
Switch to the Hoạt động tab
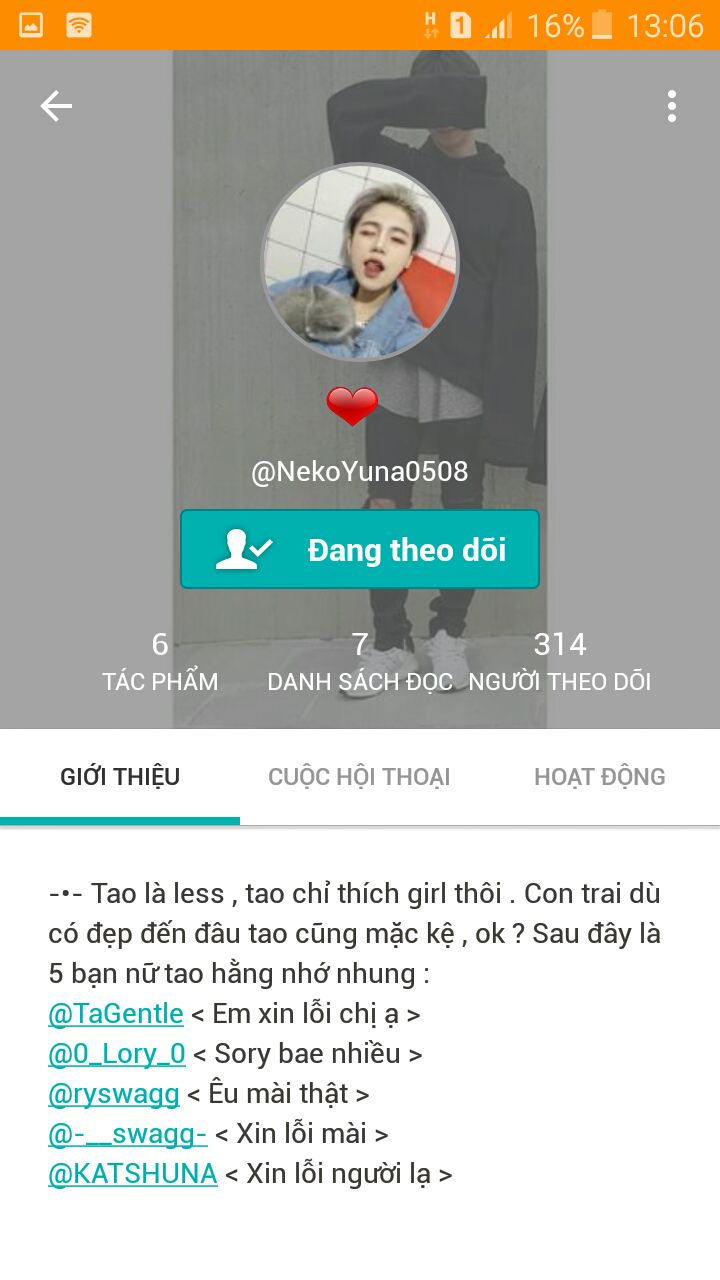600,777
